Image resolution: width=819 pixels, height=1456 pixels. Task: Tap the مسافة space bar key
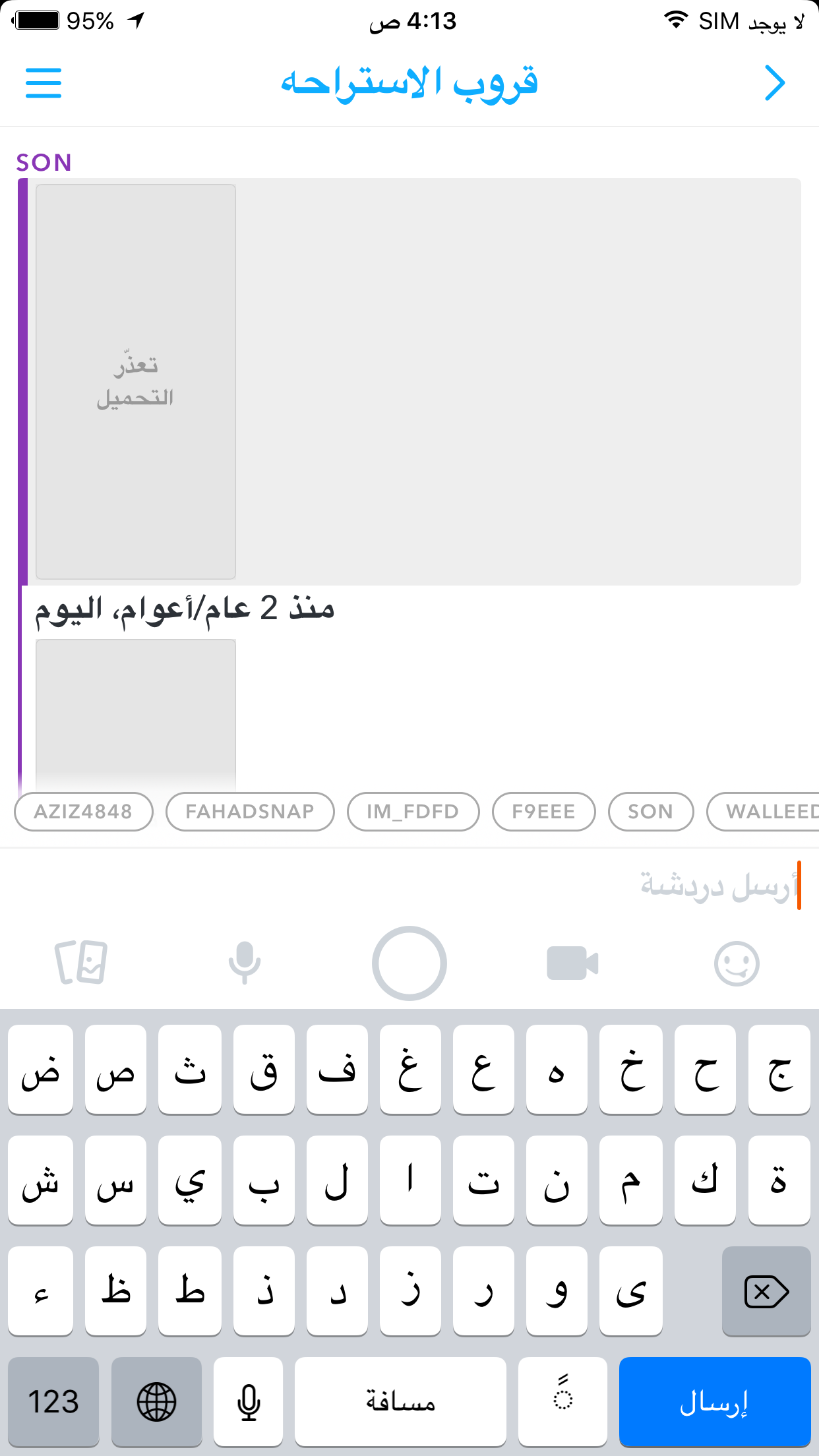tap(400, 1401)
